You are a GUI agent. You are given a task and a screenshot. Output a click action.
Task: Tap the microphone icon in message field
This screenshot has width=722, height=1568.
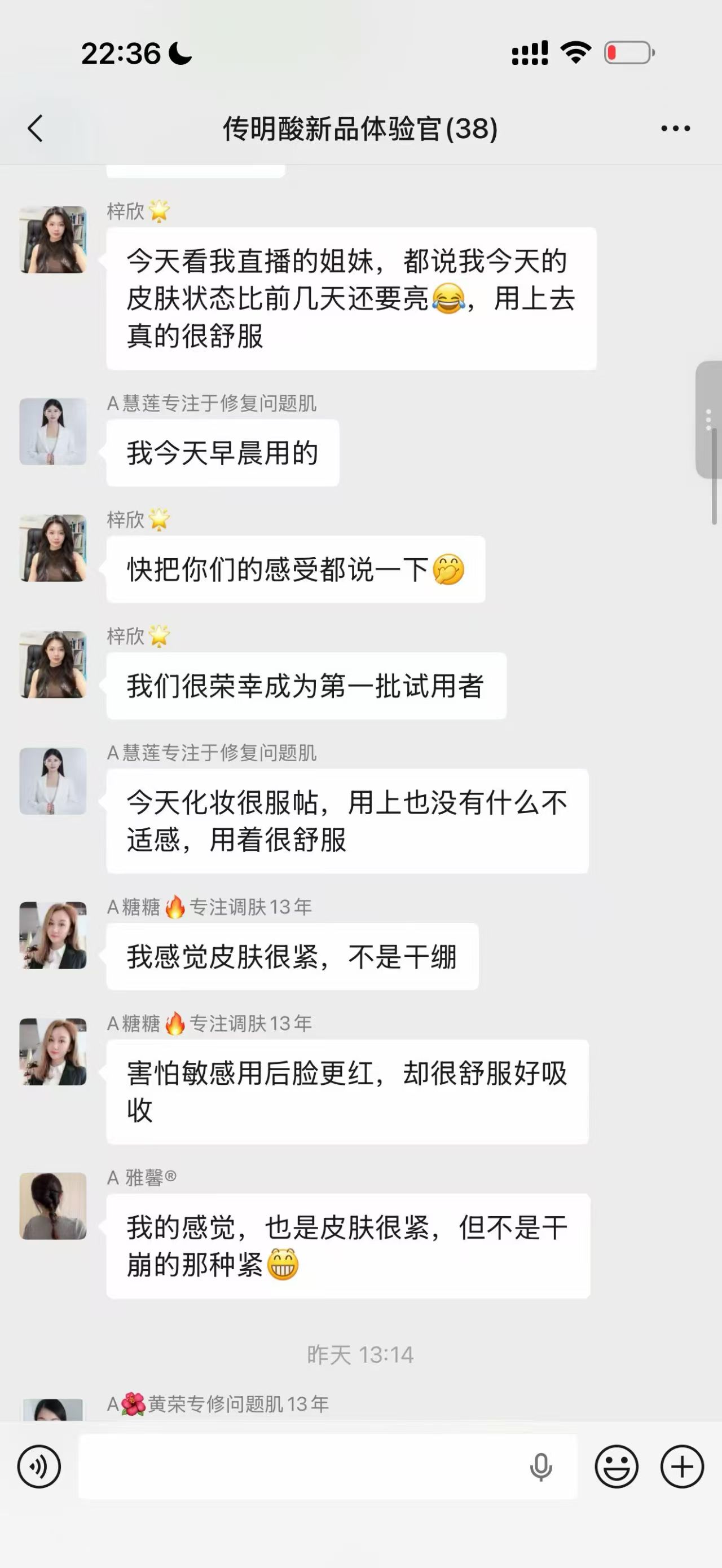pos(540,1467)
